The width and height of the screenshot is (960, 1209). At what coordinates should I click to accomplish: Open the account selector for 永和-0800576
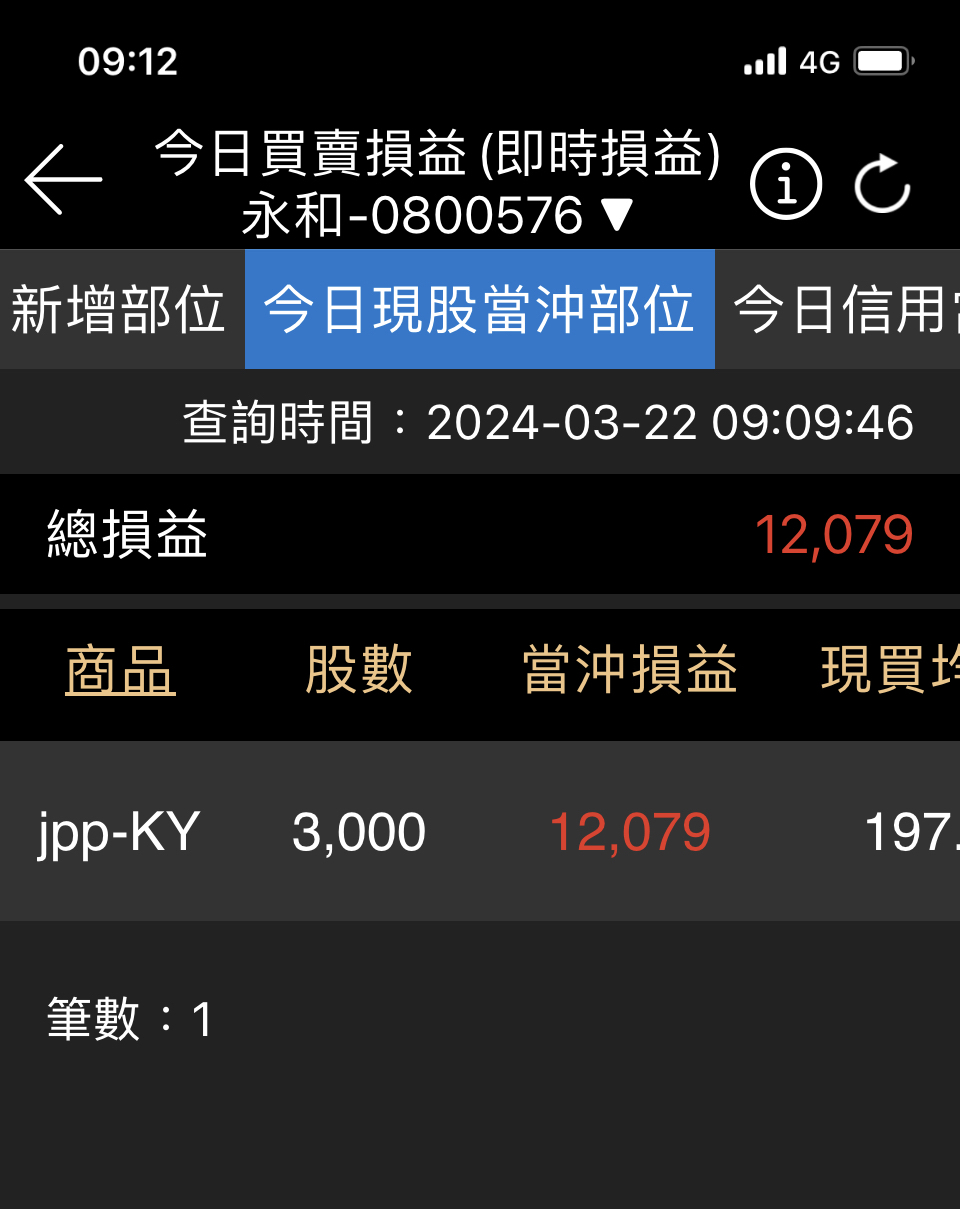coord(430,216)
